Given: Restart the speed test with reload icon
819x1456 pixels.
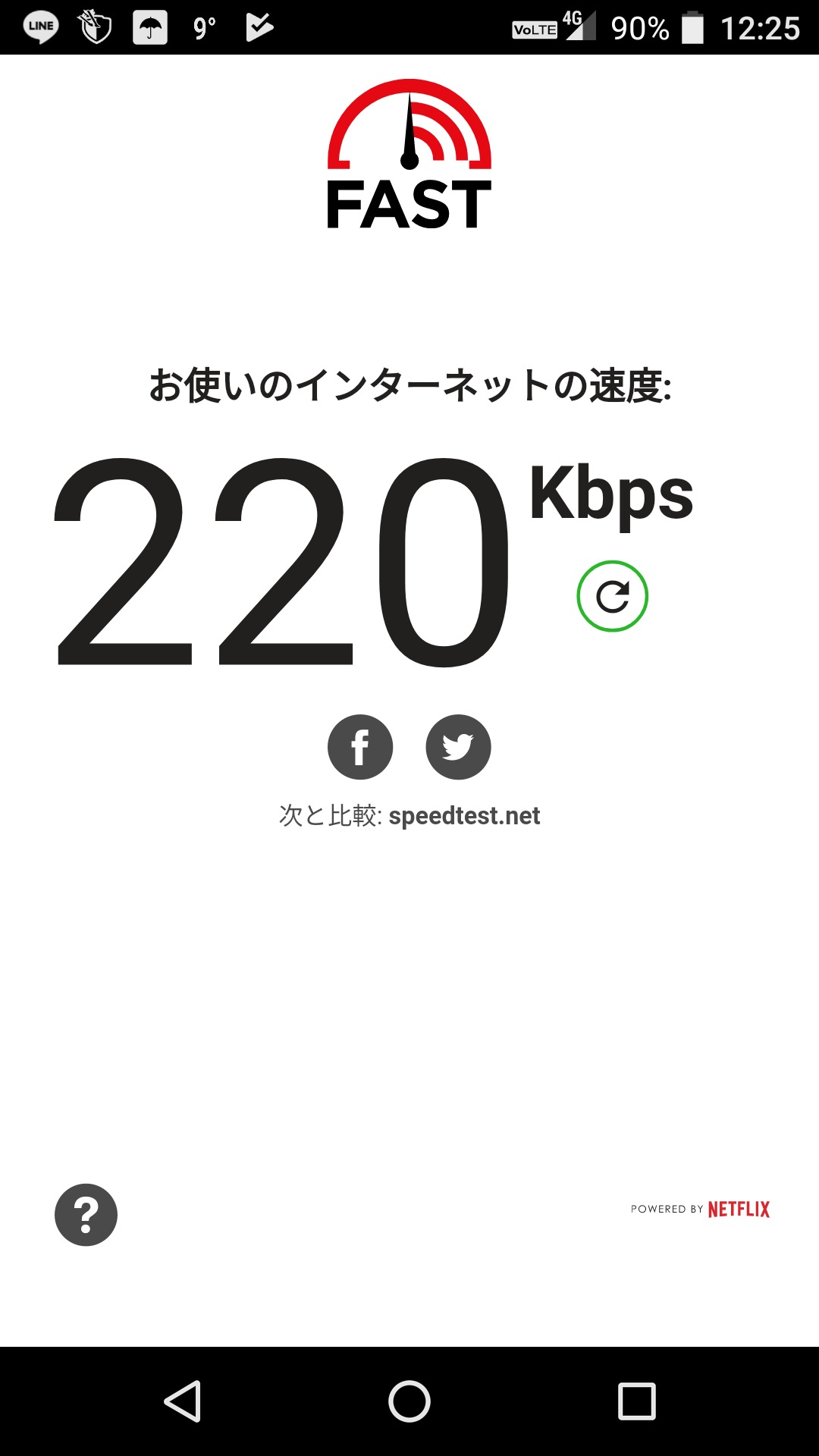Looking at the screenshot, I should (612, 596).
